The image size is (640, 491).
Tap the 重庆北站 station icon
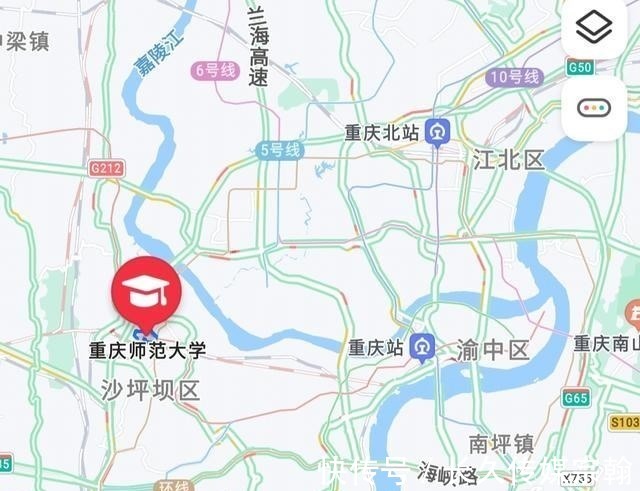437,132
